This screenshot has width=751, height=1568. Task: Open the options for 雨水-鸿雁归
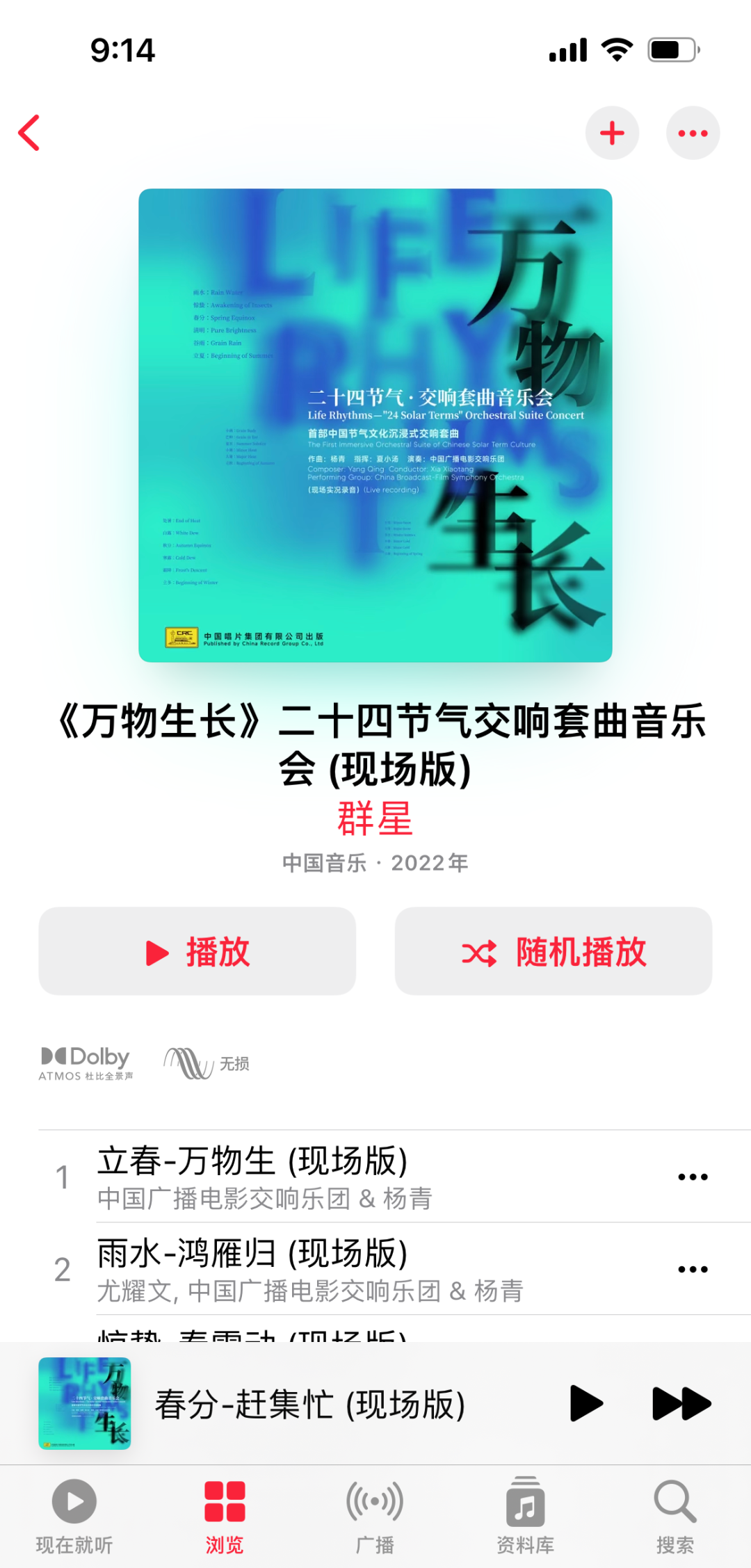[x=693, y=1269]
